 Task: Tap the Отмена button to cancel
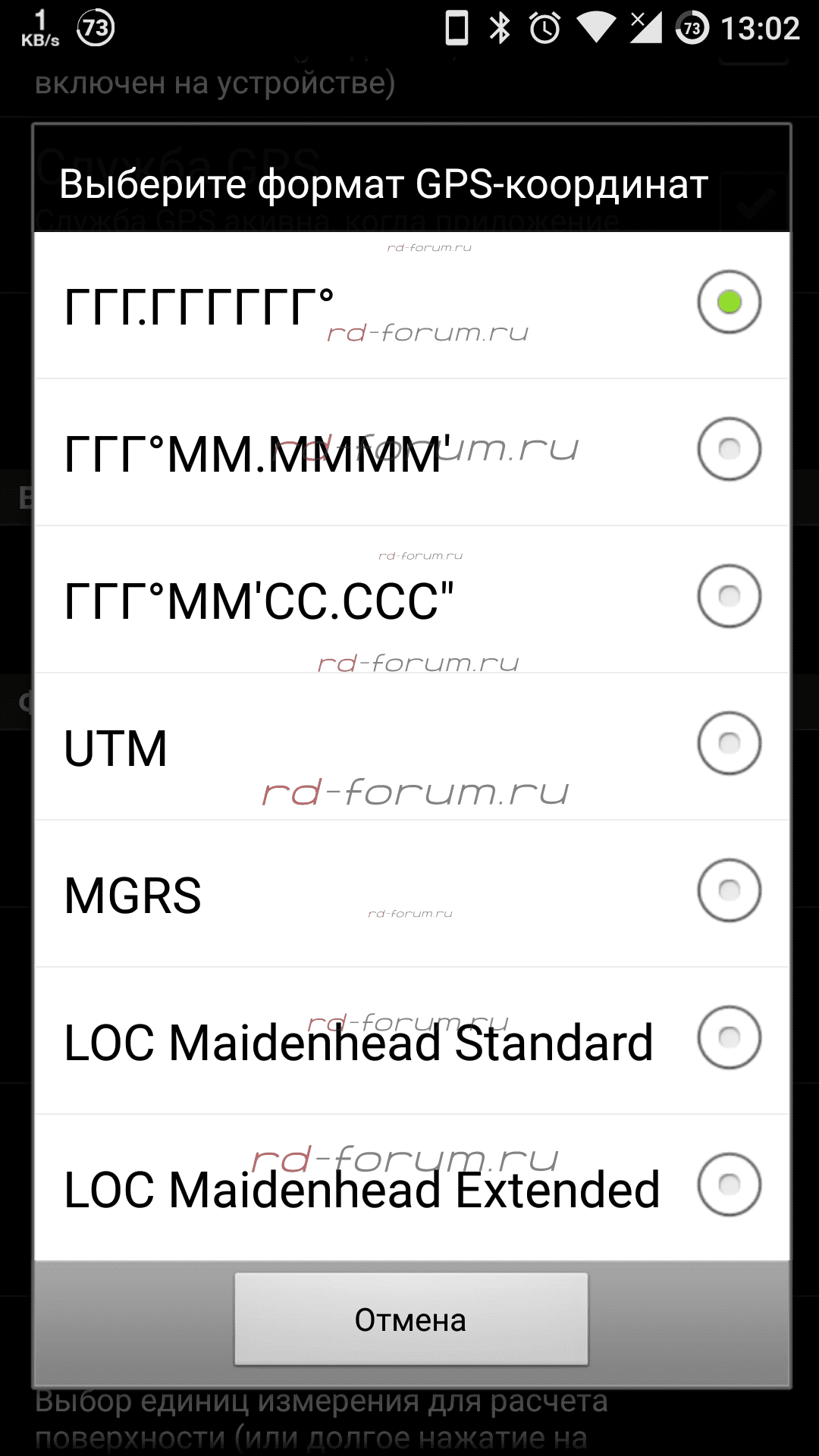pos(411,1319)
